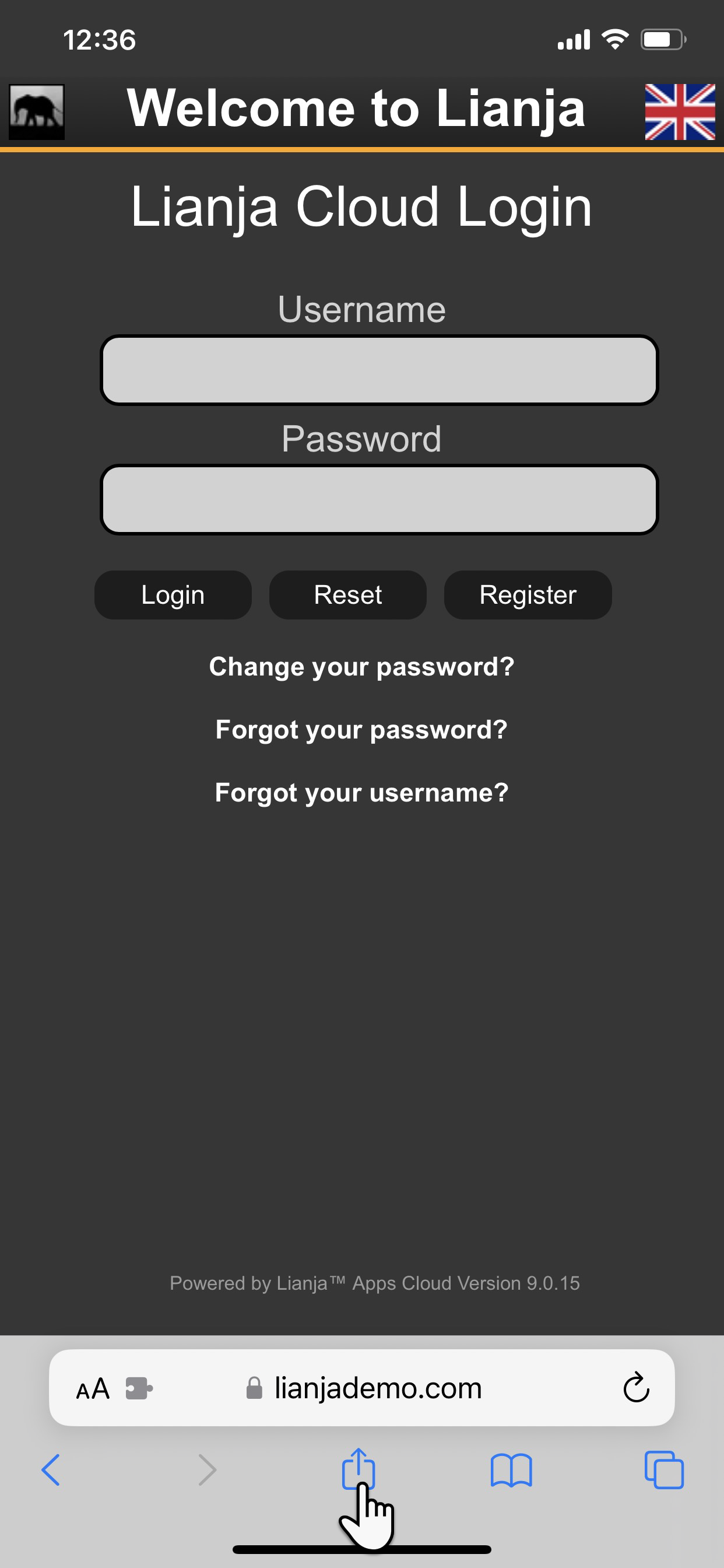Go back to the previous page
This screenshot has width=724, height=1568.
[x=51, y=1471]
